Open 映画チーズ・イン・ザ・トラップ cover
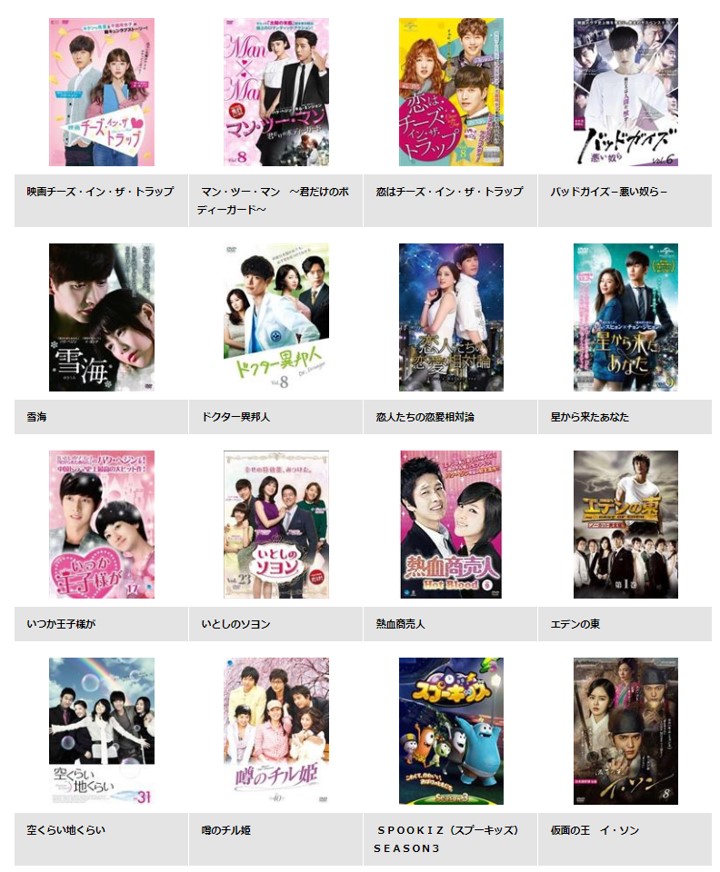The width and height of the screenshot is (720, 872). click(101, 92)
